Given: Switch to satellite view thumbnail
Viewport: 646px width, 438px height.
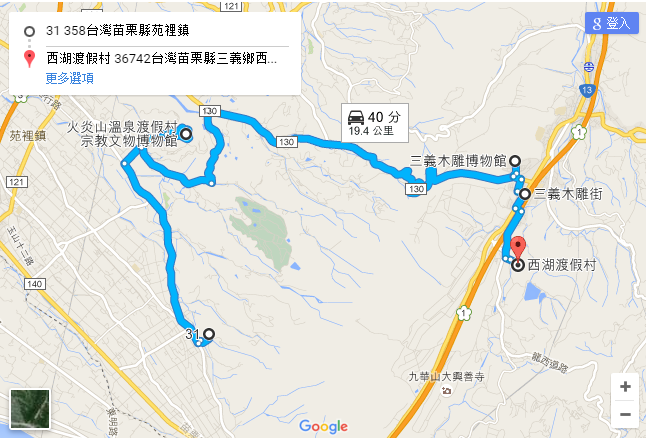Looking at the screenshot, I should click(x=29, y=409).
